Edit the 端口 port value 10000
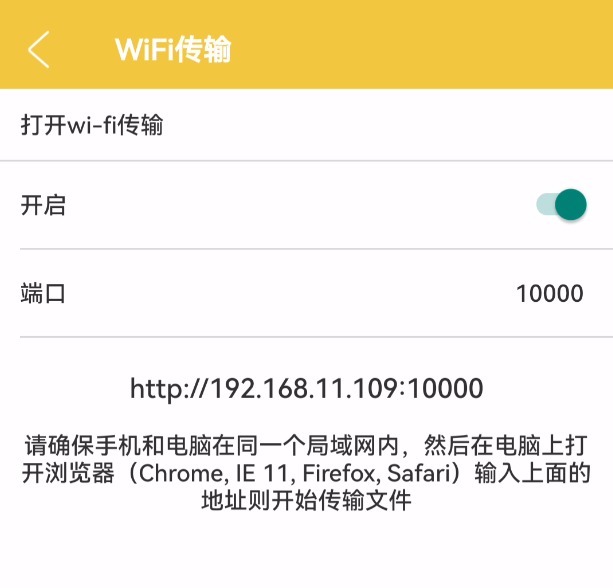The height and width of the screenshot is (588, 613). click(549, 293)
